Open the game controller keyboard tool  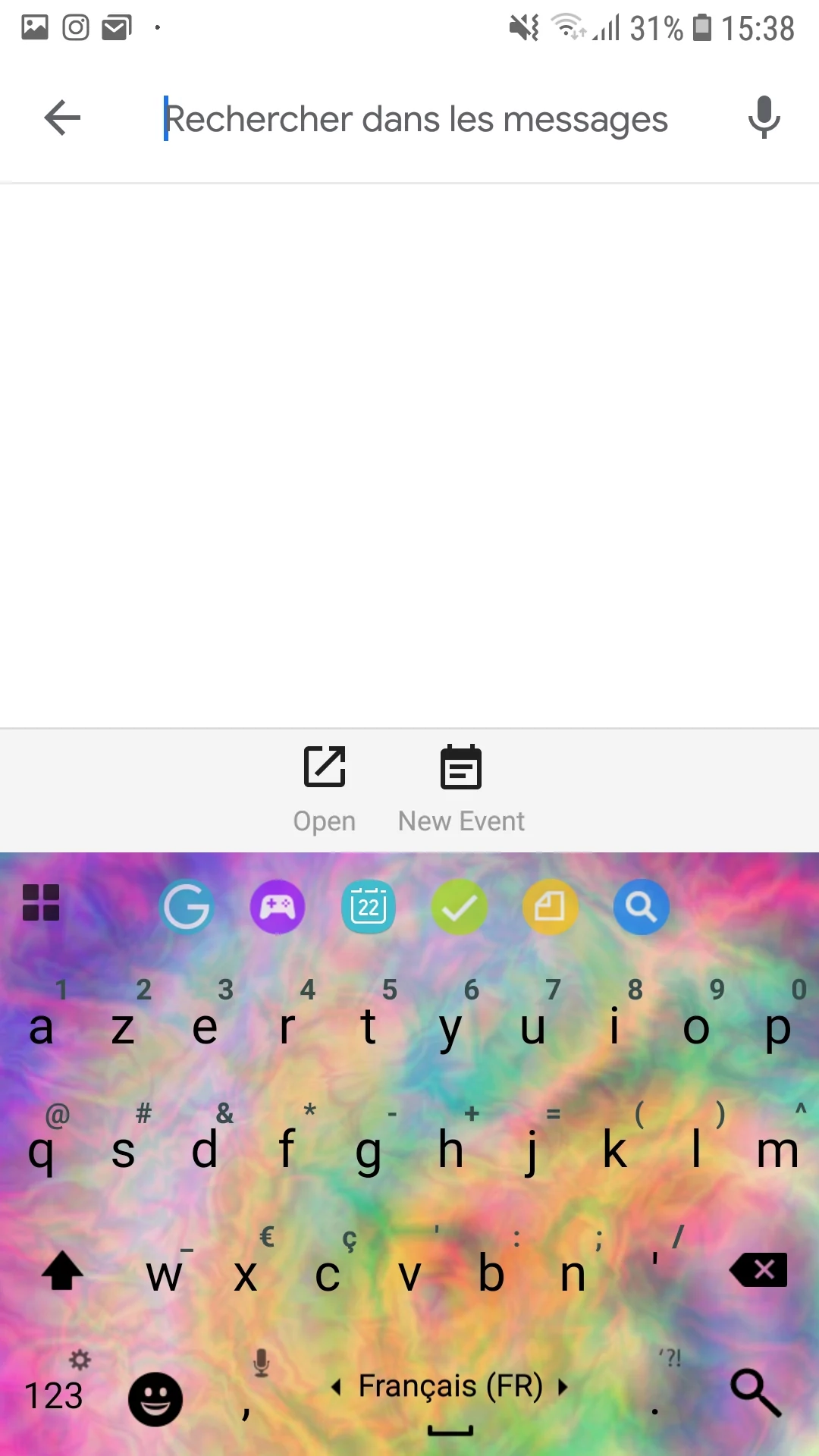[x=278, y=906]
